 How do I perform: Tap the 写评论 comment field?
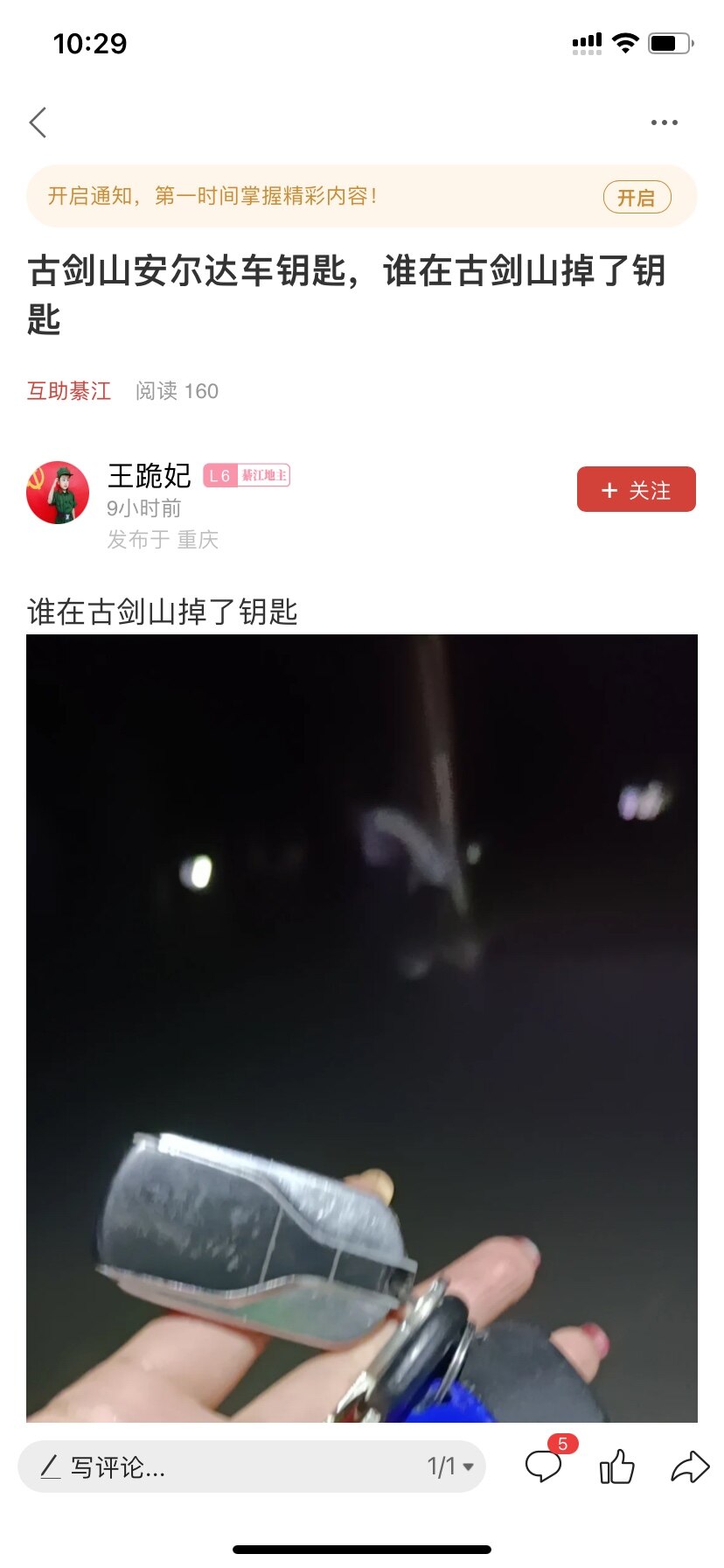pyautogui.click(x=219, y=1466)
